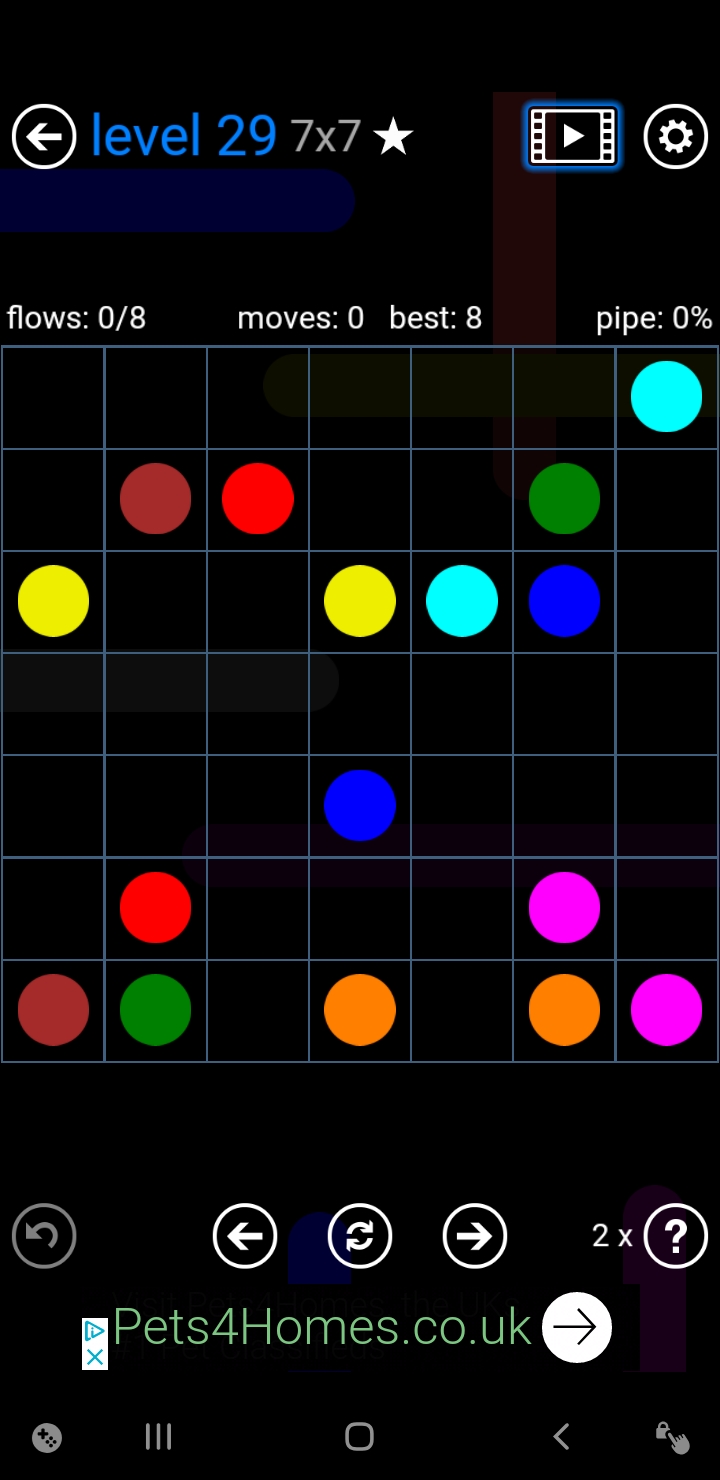Screen dimensions: 720x1480
Task: Go to the previous level
Action: click(245, 1236)
